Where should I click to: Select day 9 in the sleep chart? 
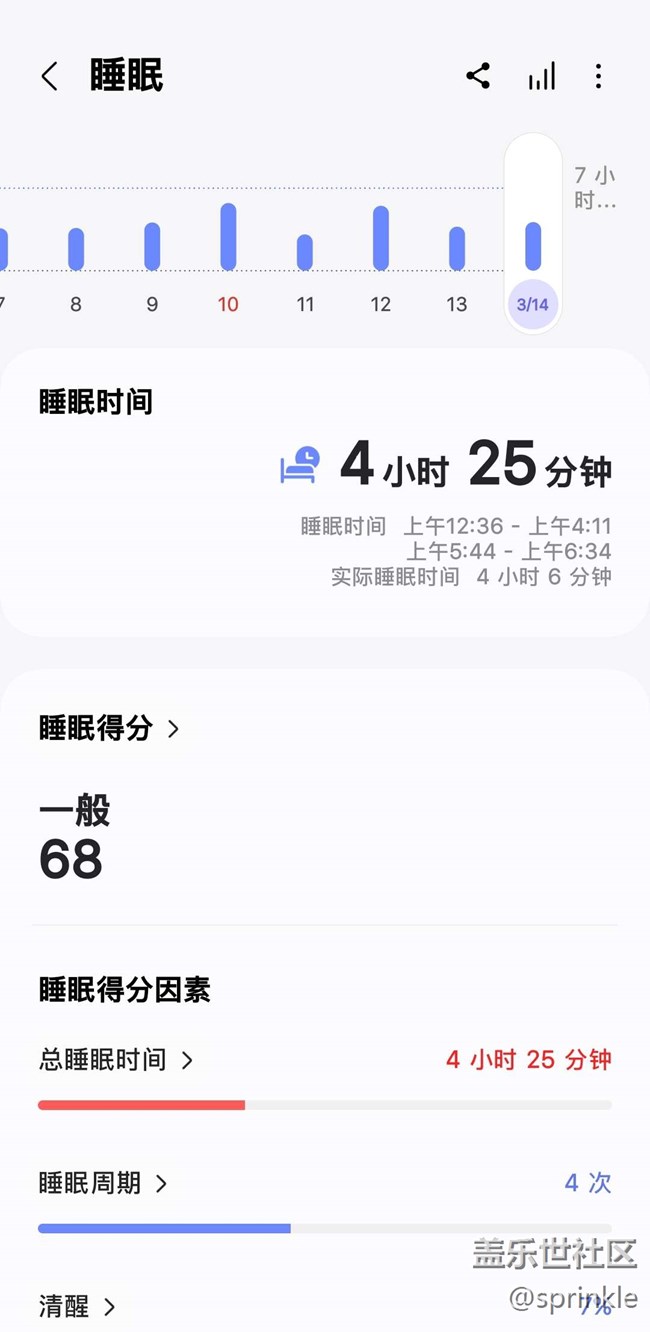point(152,256)
